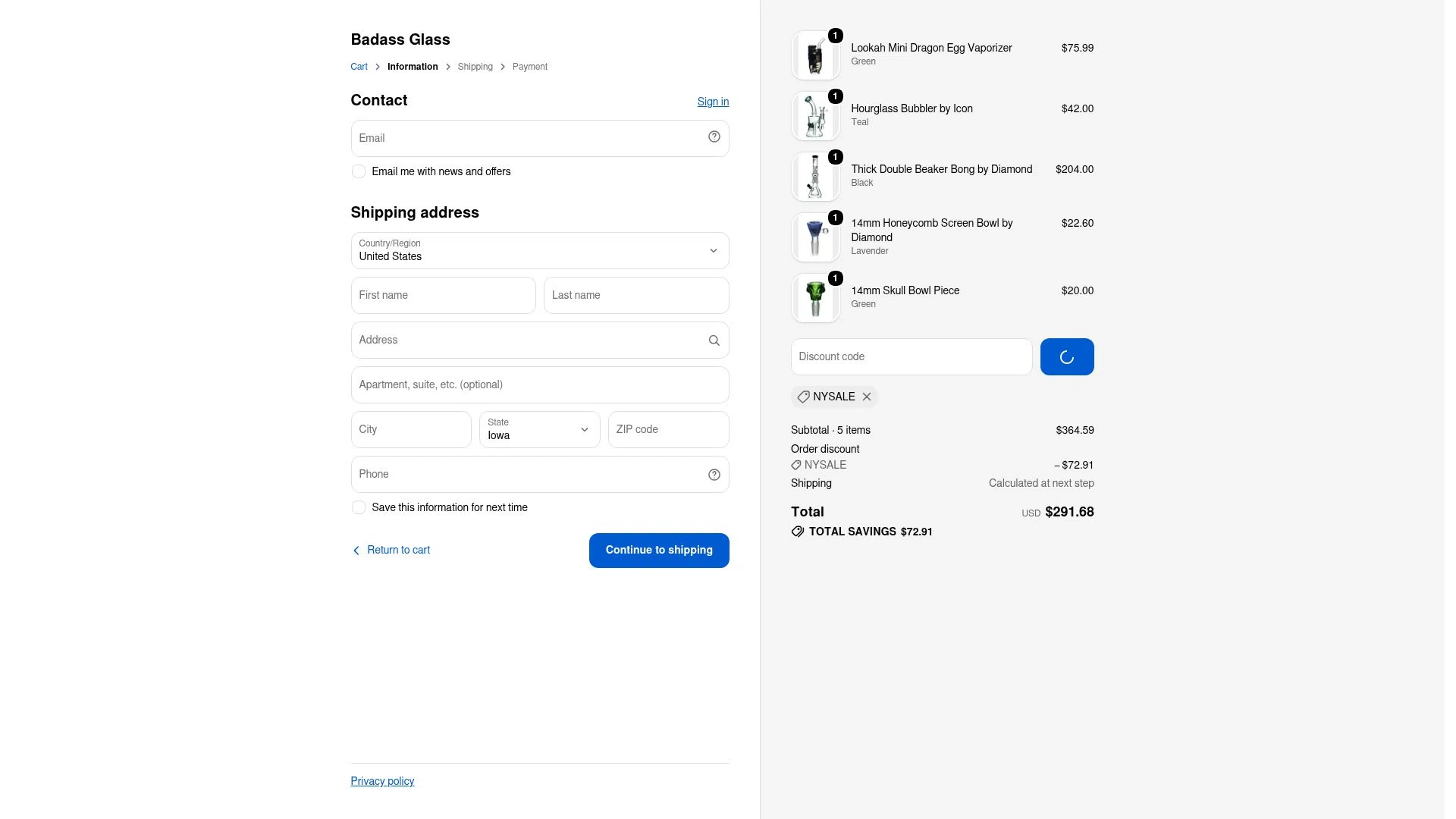Continue to shipping
The image size is (1456, 819).
coord(659,551)
